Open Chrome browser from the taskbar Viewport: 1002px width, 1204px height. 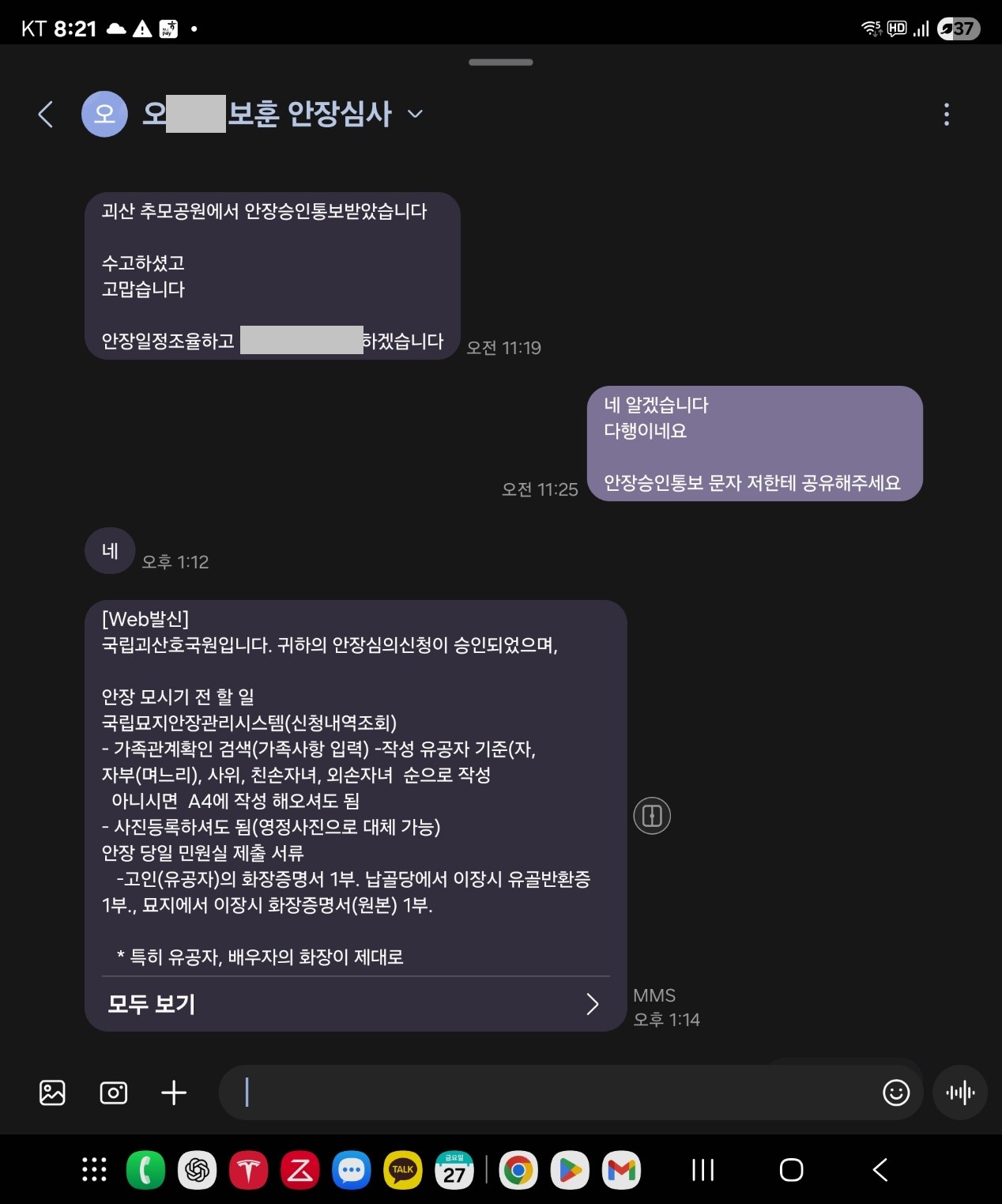coord(518,1170)
